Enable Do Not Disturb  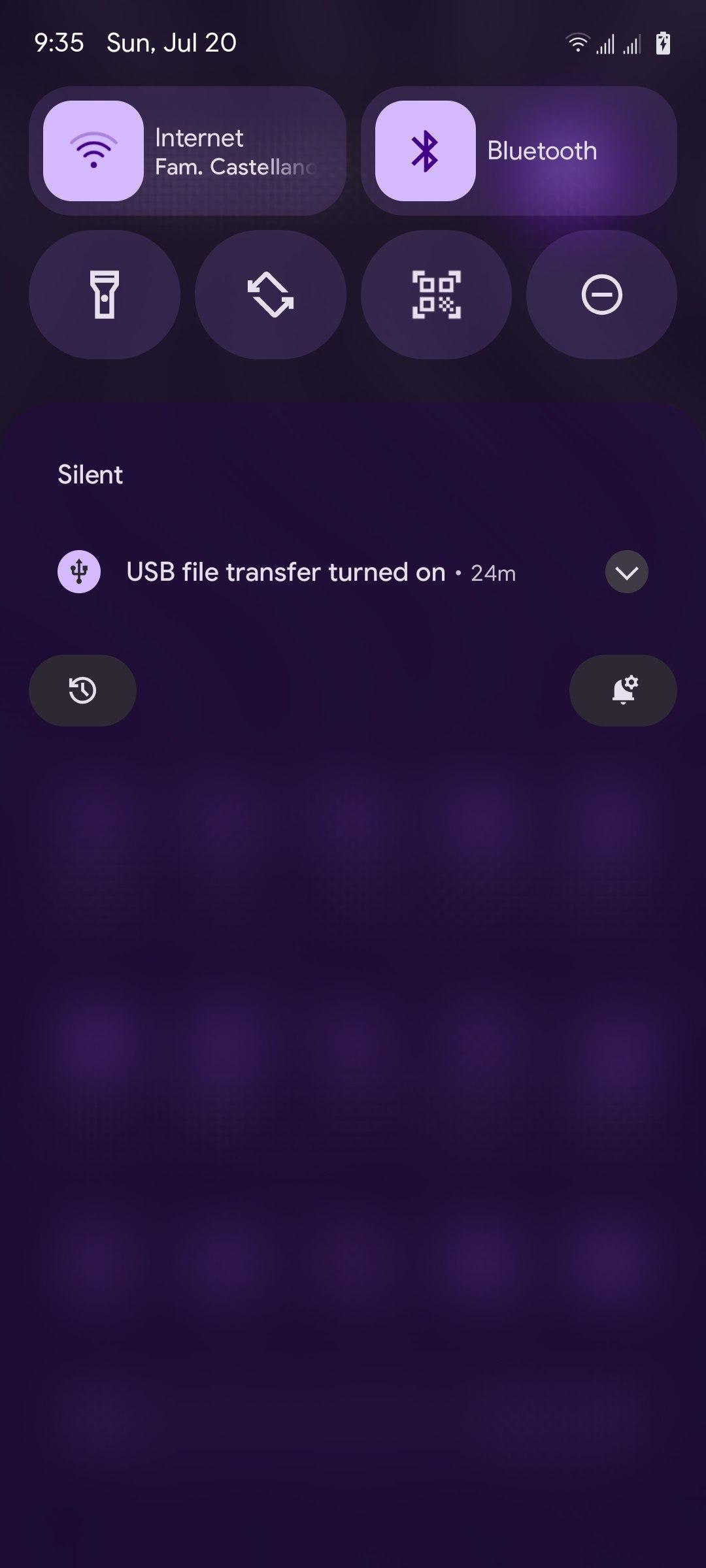click(x=601, y=295)
